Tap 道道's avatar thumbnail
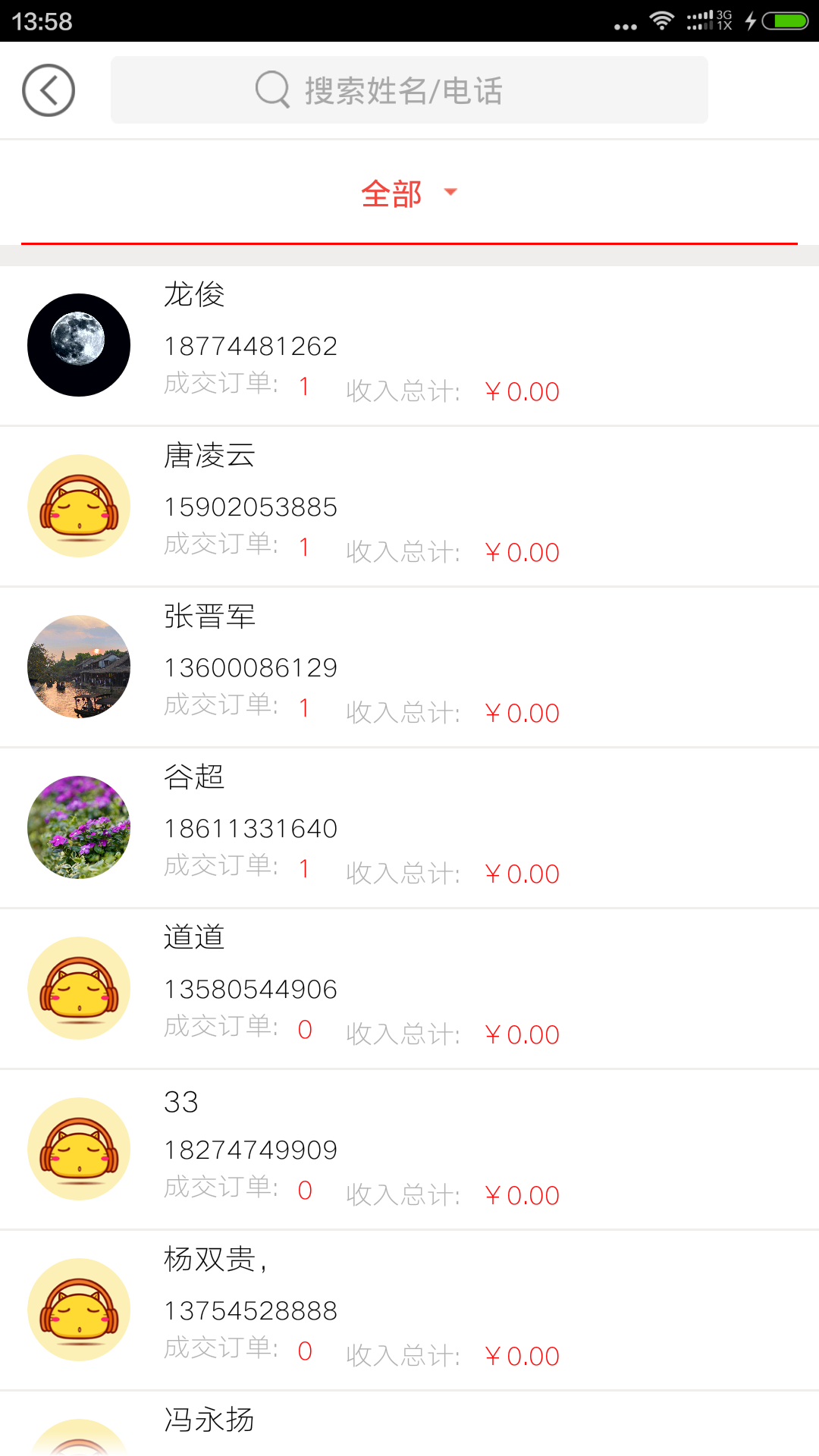Screen dimensions: 819x1456 point(78,987)
